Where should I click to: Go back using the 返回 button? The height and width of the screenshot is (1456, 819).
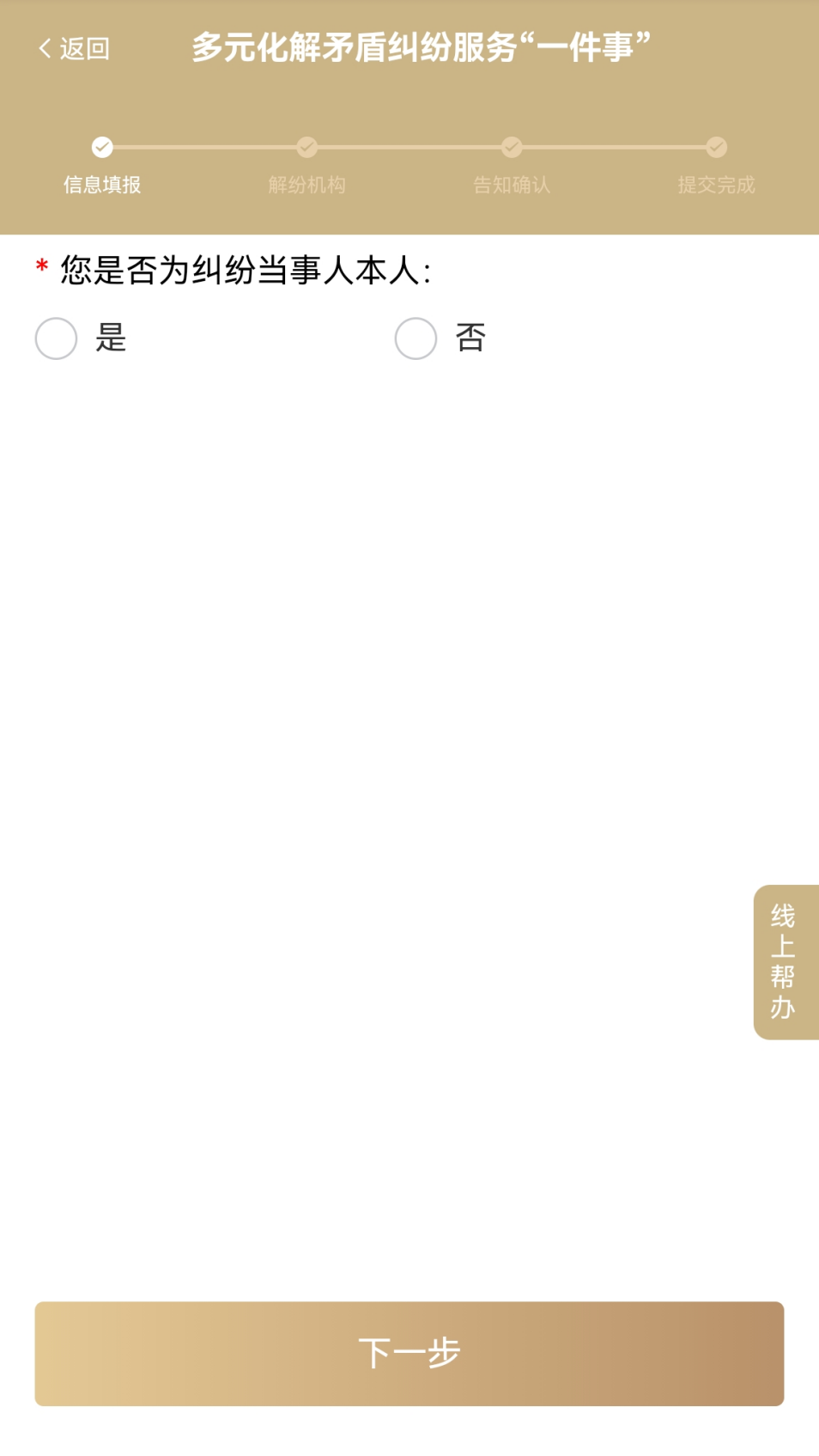[74, 49]
